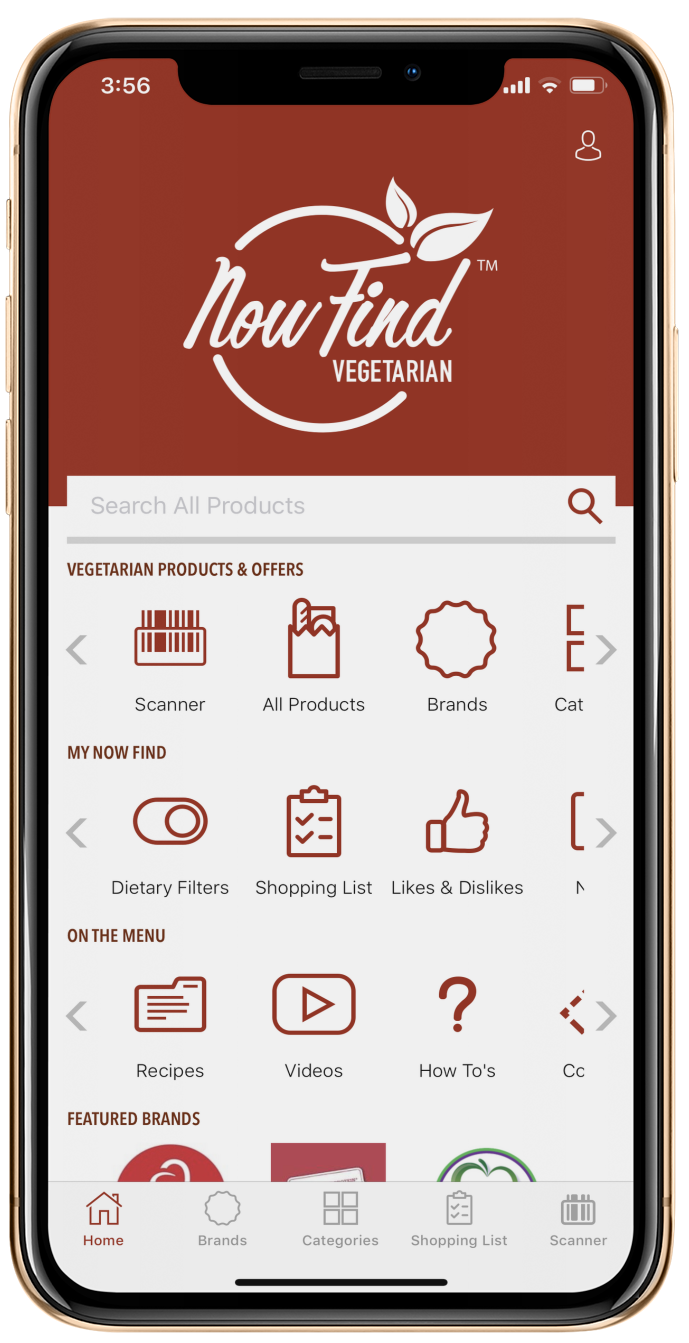Image resolution: width=689 pixels, height=1343 pixels.
Task: Show next items in On The Menu row
Action: (607, 1017)
